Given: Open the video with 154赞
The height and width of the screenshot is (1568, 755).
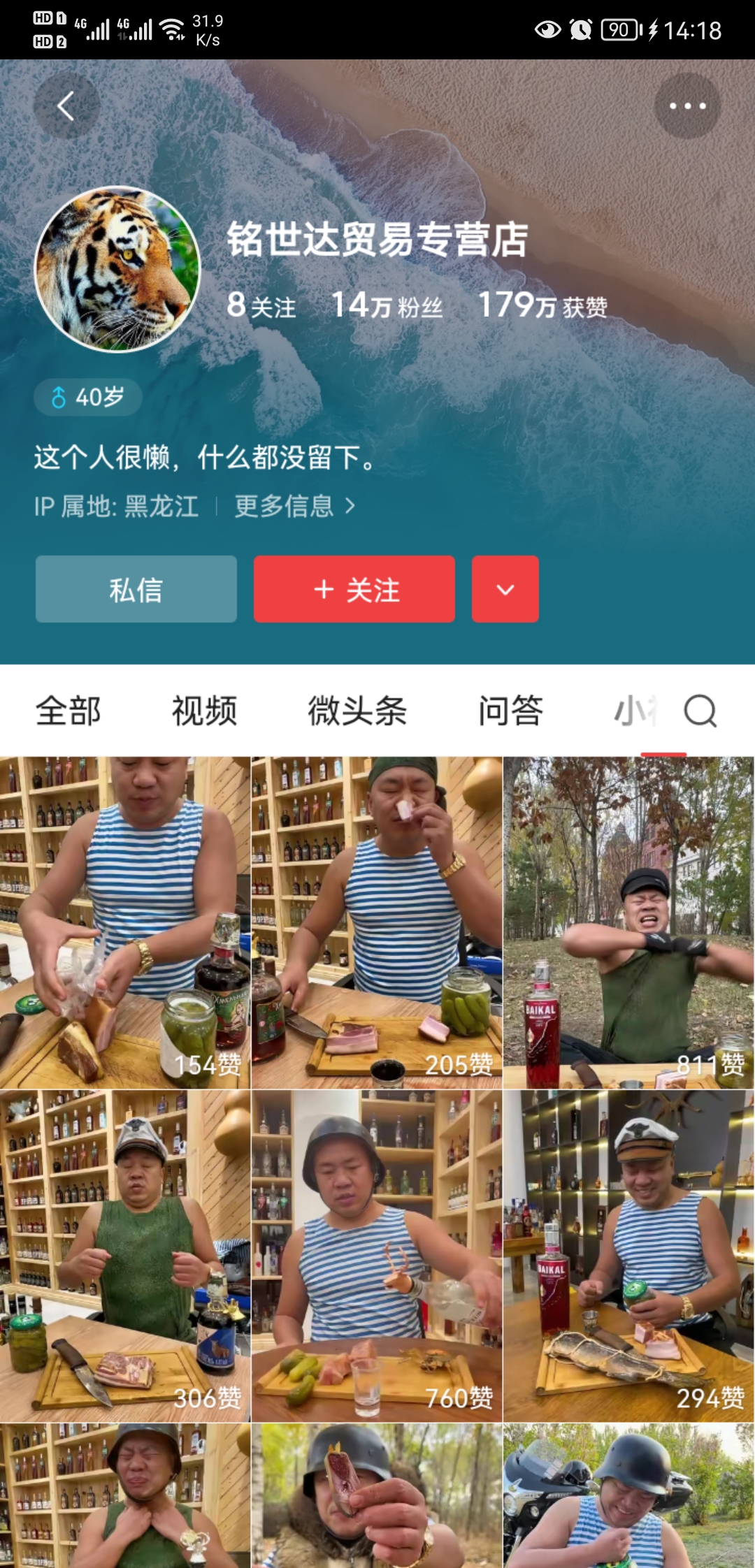Looking at the screenshot, I should point(125,922).
